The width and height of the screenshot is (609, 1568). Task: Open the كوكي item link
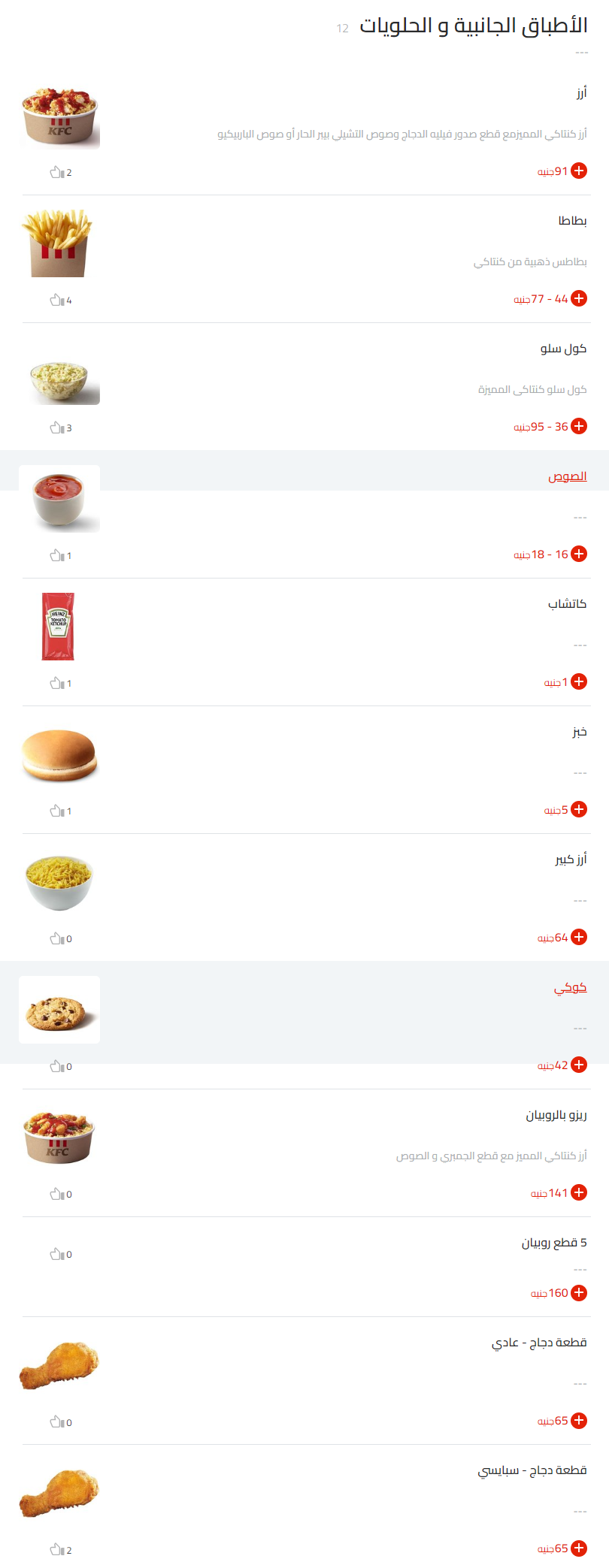(x=570, y=987)
